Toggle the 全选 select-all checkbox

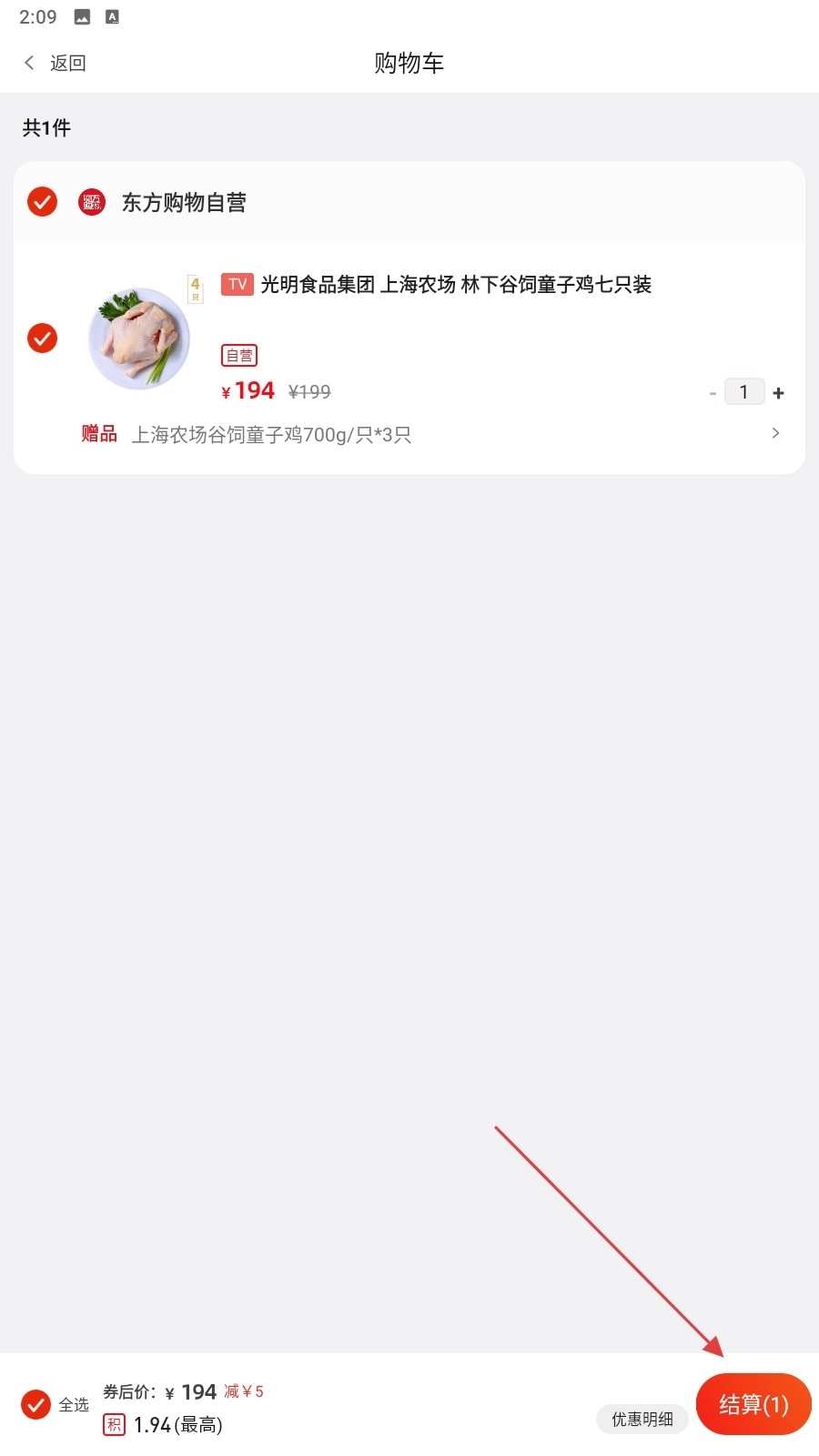point(36,1404)
